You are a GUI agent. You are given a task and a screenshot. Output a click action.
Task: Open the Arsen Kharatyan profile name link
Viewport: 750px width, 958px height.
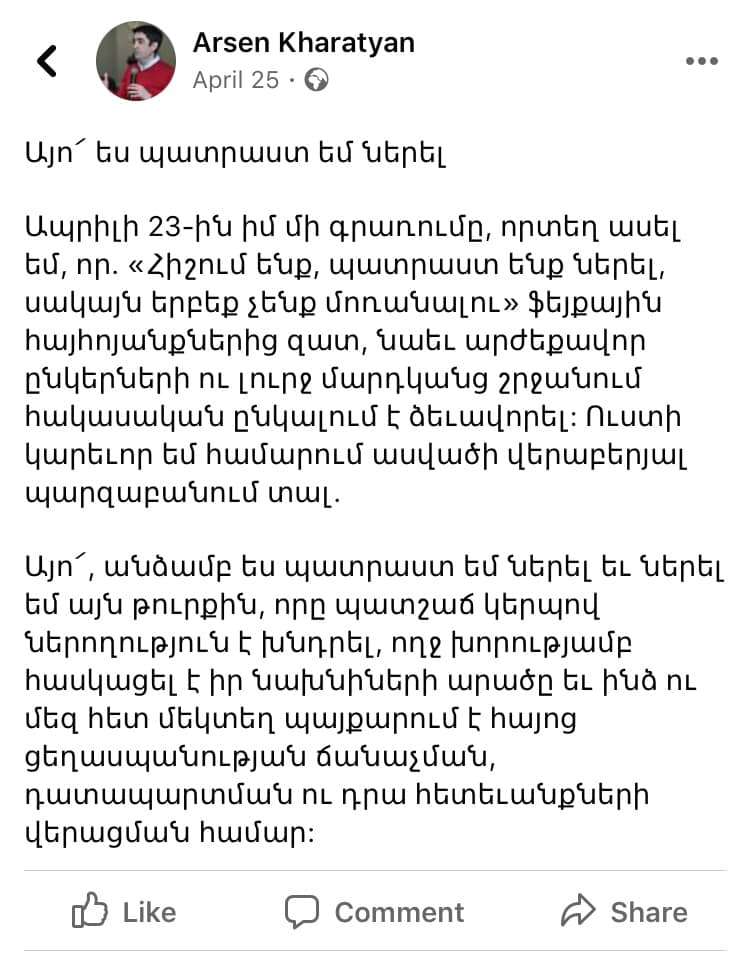pyautogui.click(x=303, y=43)
